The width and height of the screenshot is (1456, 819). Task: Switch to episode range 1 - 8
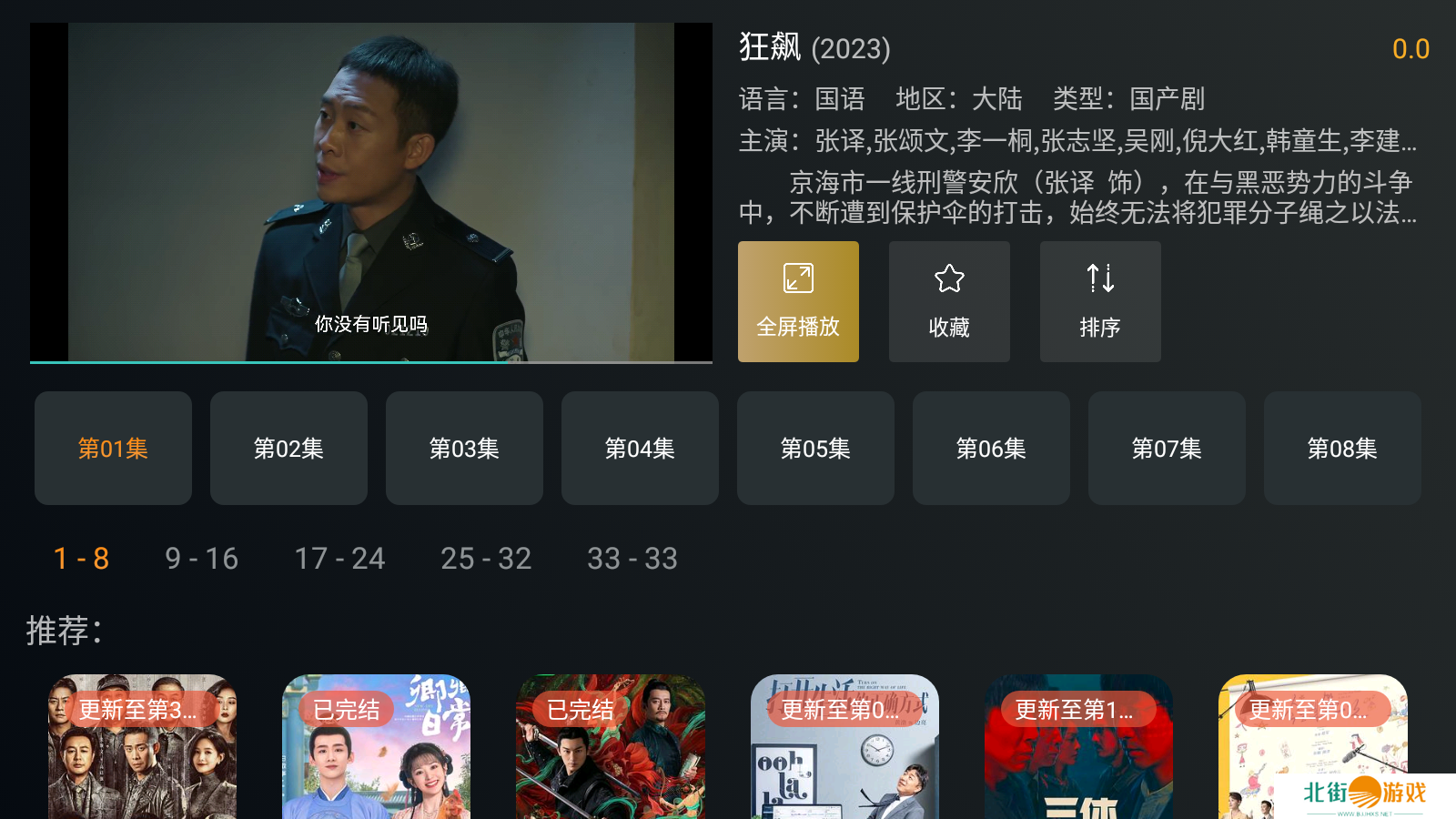pos(82,558)
